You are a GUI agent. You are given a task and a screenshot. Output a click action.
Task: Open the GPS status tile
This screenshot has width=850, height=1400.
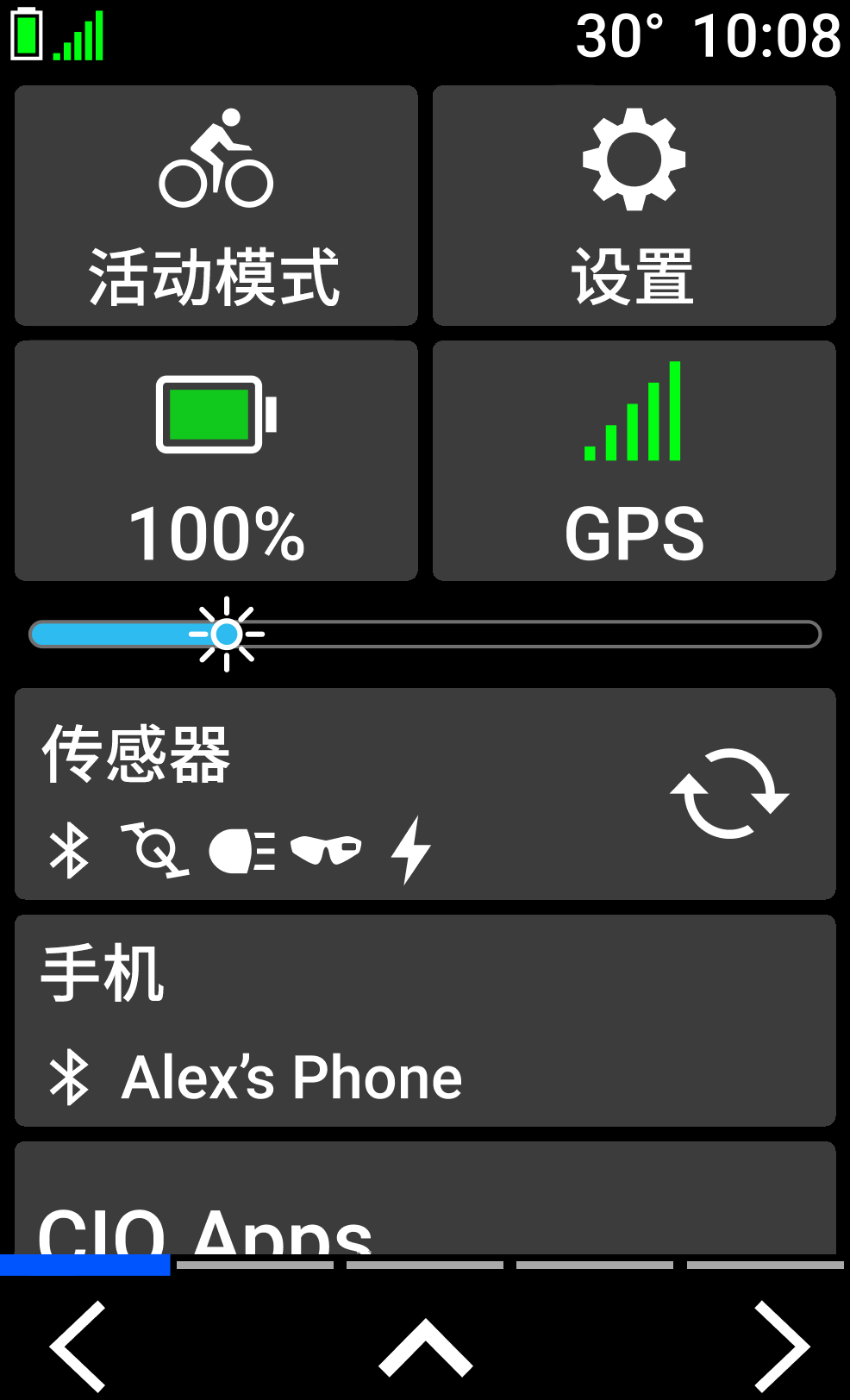coord(634,460)
